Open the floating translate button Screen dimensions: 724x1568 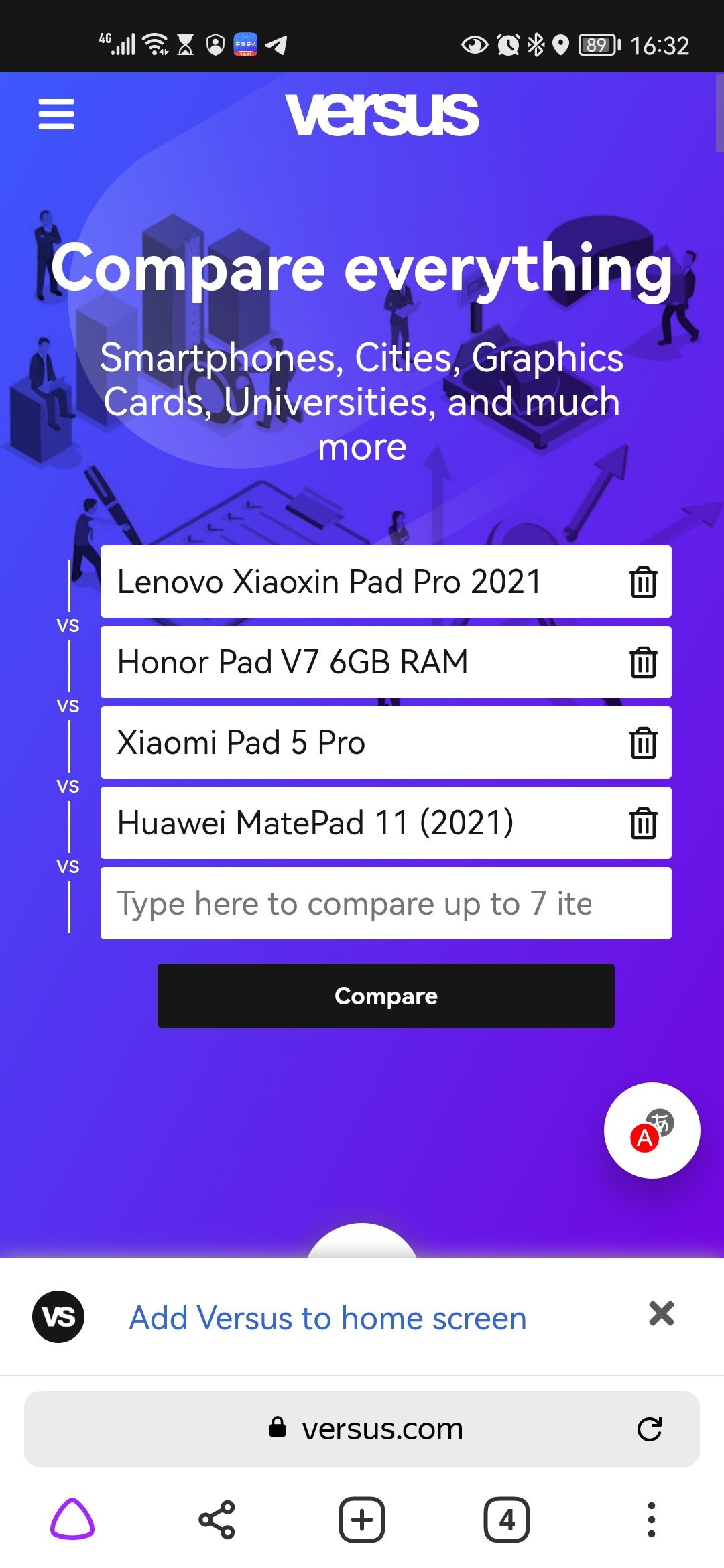click(x=652, y=1130)
